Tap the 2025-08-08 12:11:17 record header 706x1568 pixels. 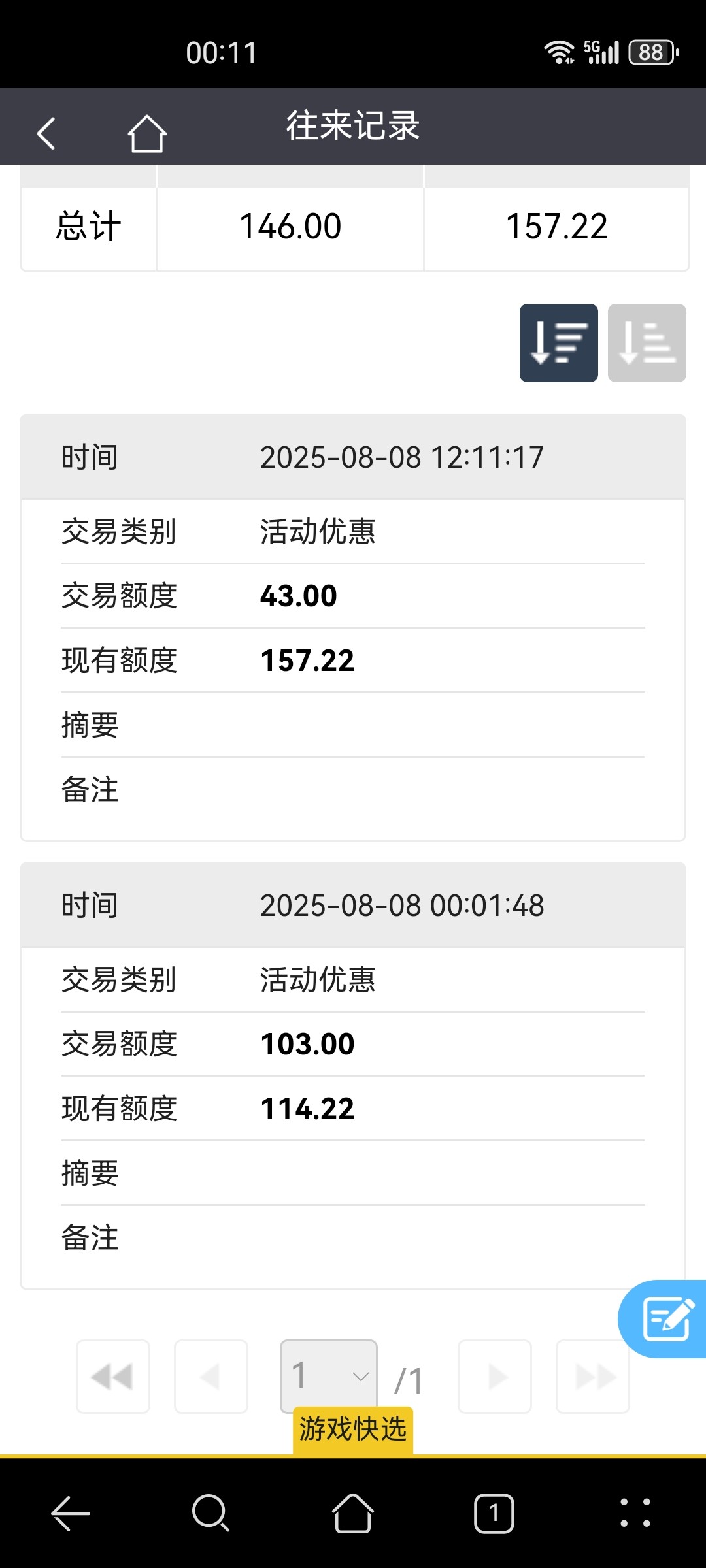click(x=353, y=456)
